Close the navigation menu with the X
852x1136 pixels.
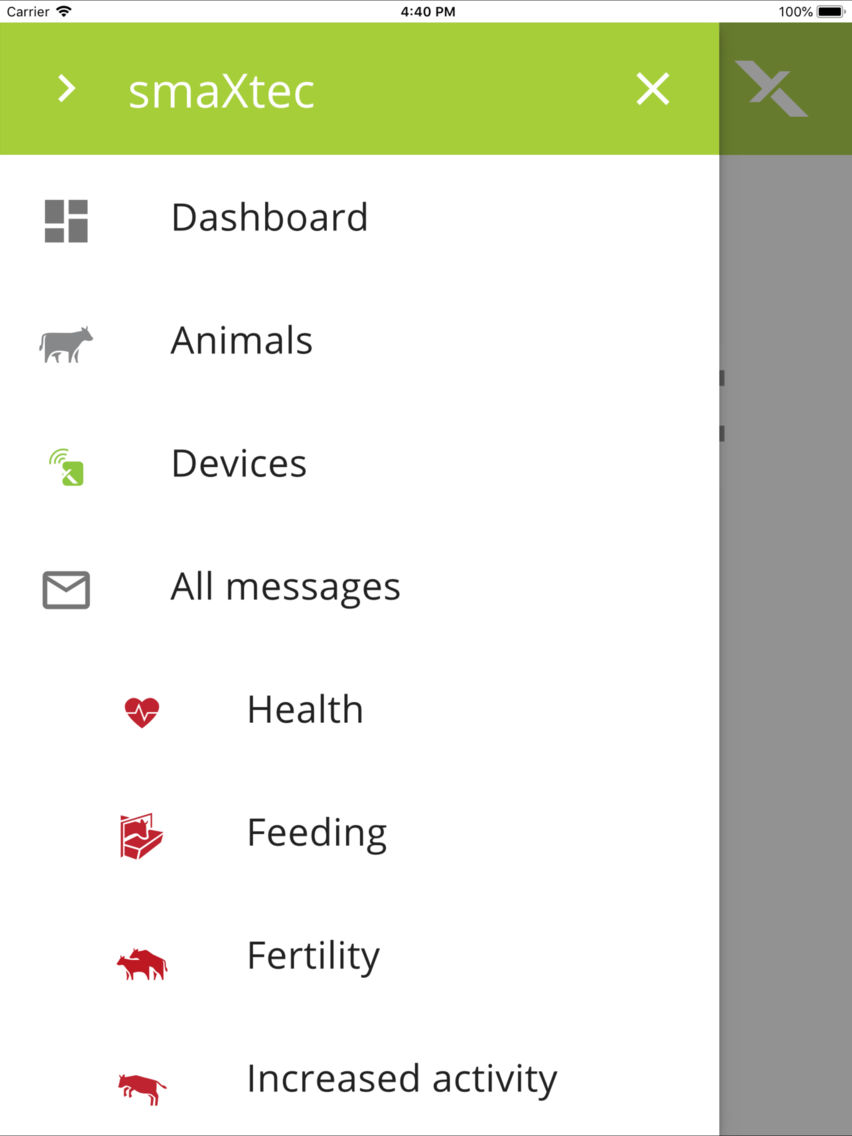point(652,88)
